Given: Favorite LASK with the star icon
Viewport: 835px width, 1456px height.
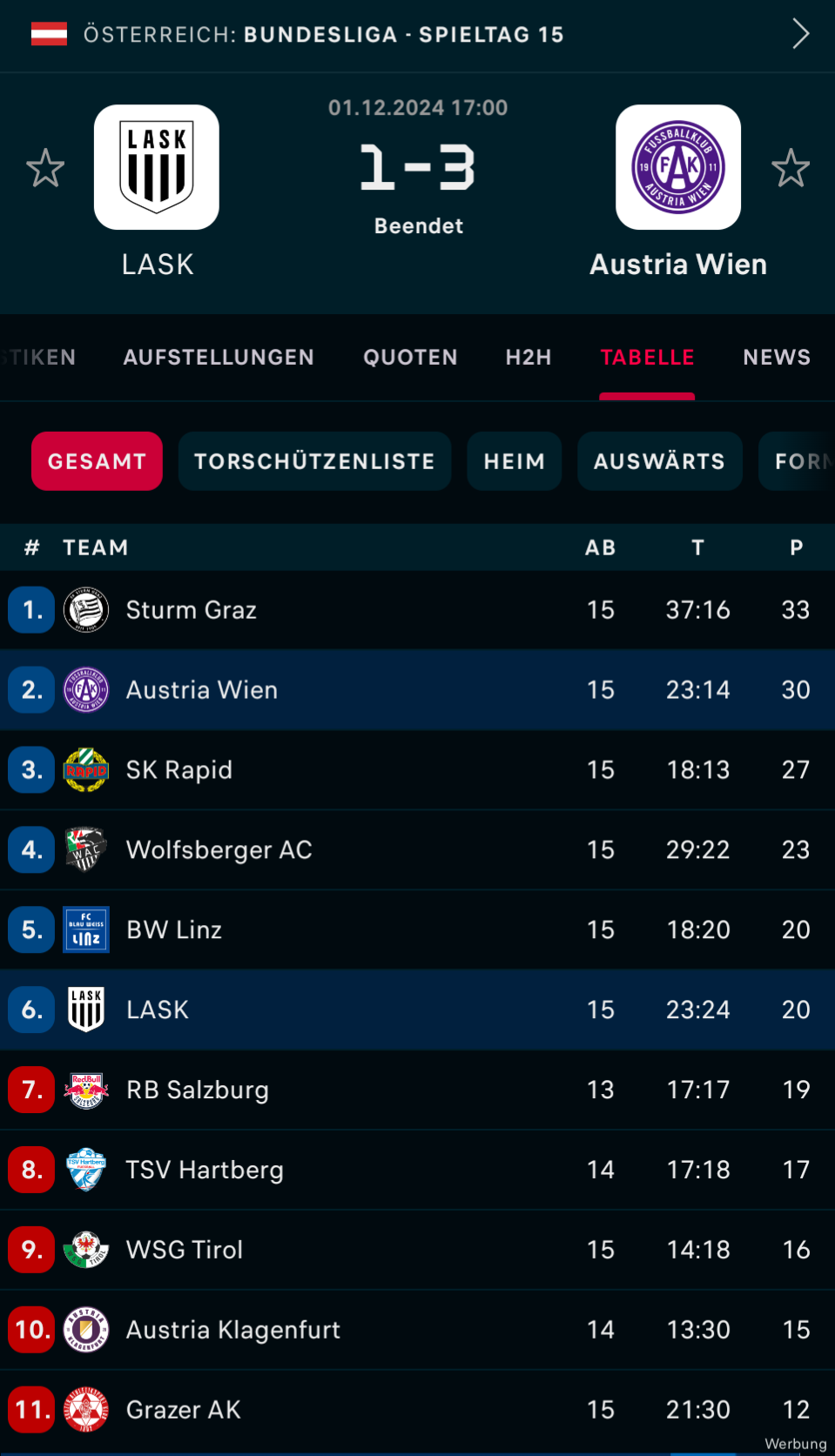Looking at the screenshot, I should (x=45, y=168).
